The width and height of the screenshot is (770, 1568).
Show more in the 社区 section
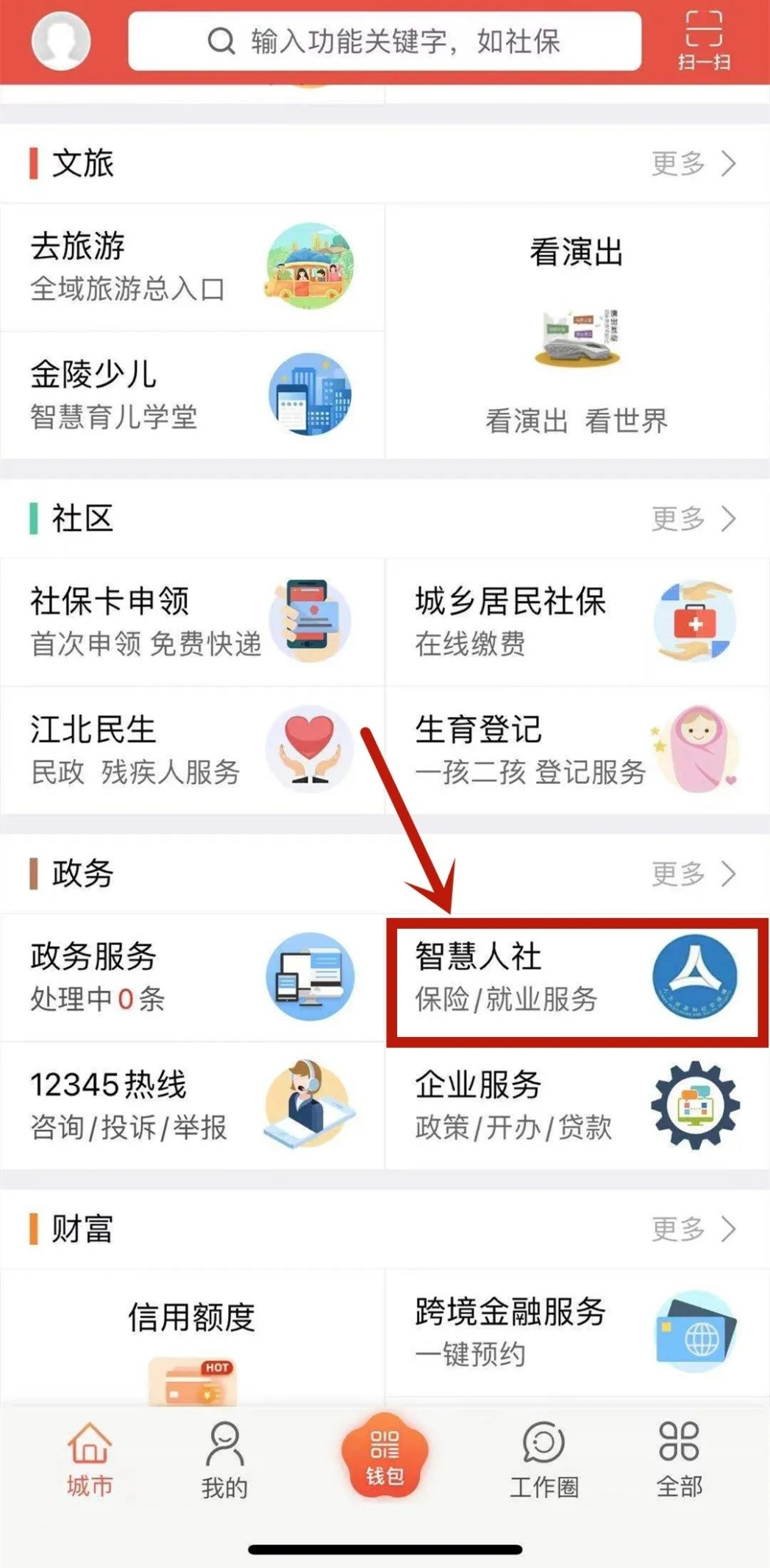693,518
